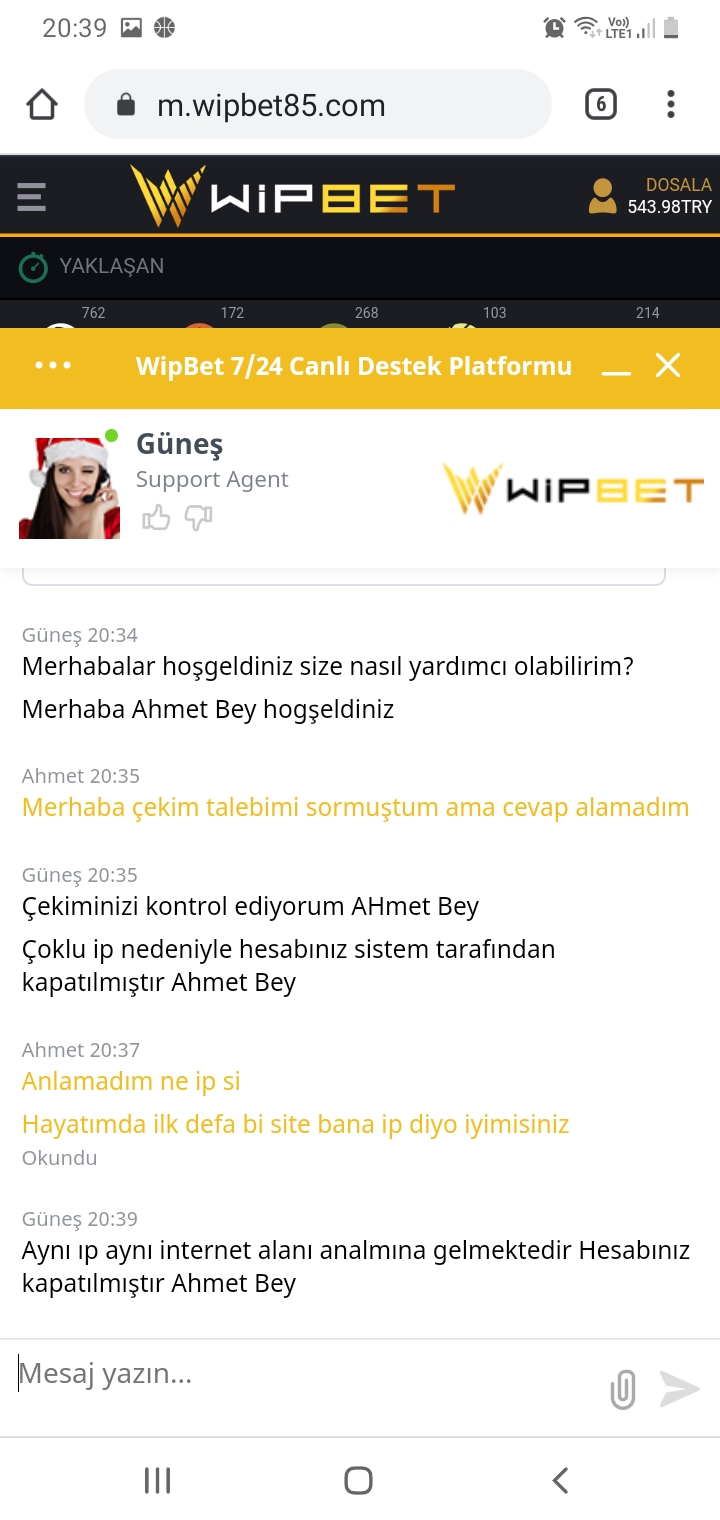
Task: Open the chat options three-dots menu
Action: tap(53, 366)
